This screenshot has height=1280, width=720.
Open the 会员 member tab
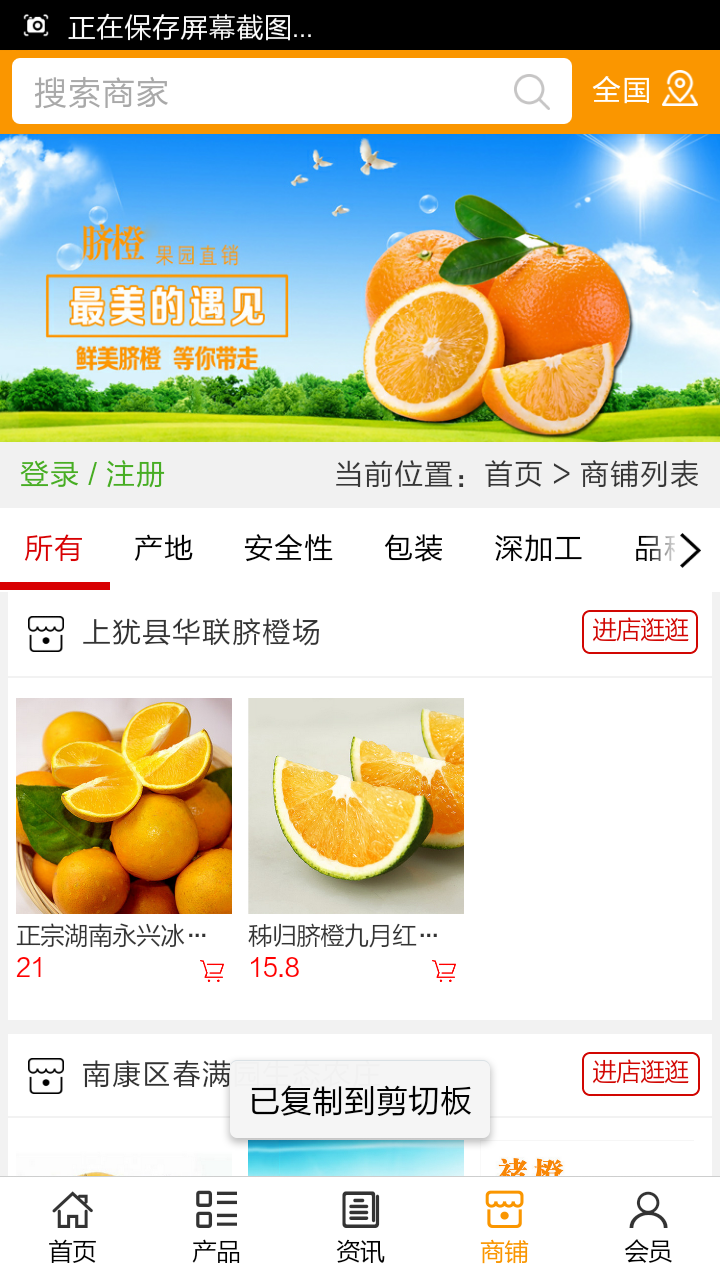[x=648, y=1228]
